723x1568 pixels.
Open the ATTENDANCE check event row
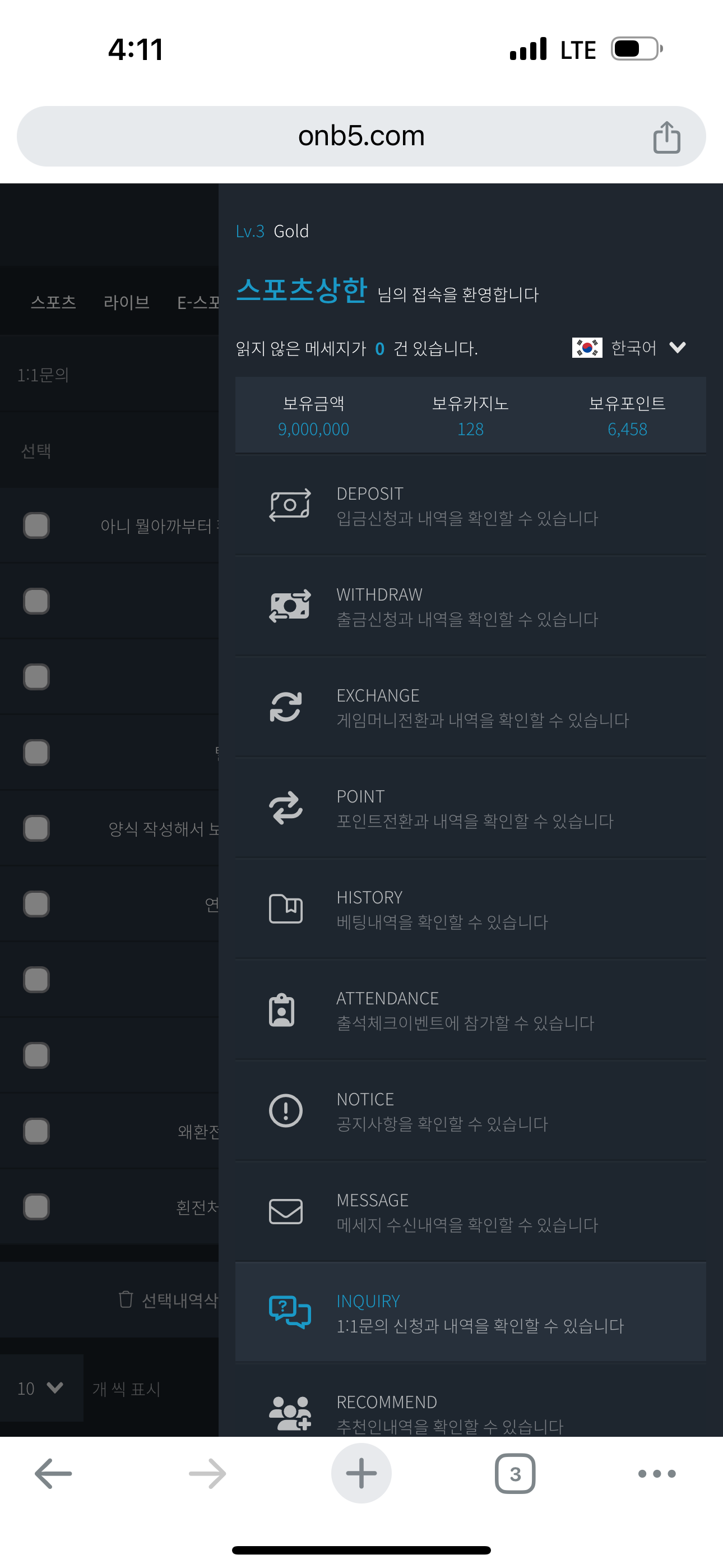coord(470,1011)
